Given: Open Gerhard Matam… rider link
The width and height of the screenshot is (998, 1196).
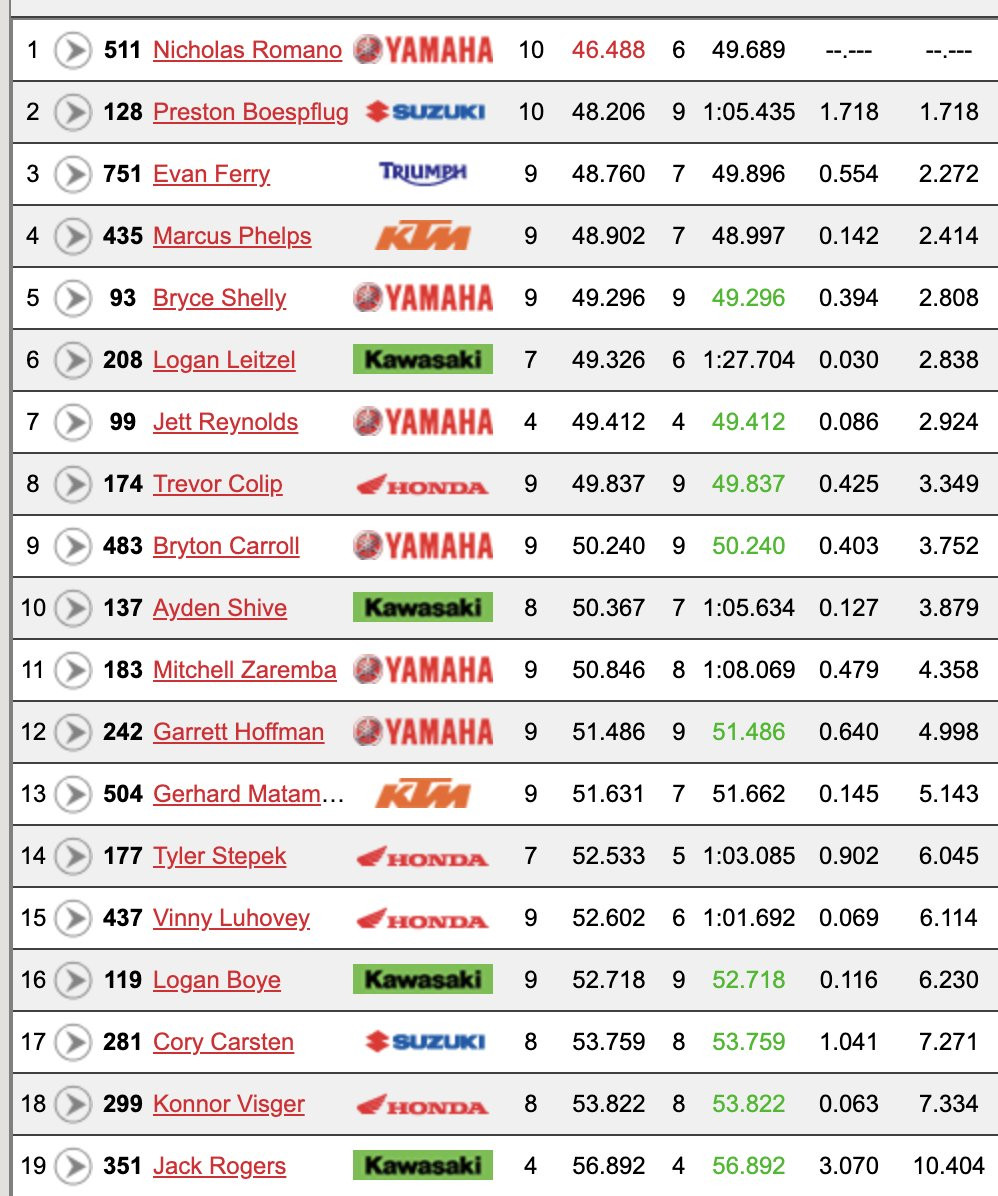Looking at the screenshot, I should tap(248, 794).
